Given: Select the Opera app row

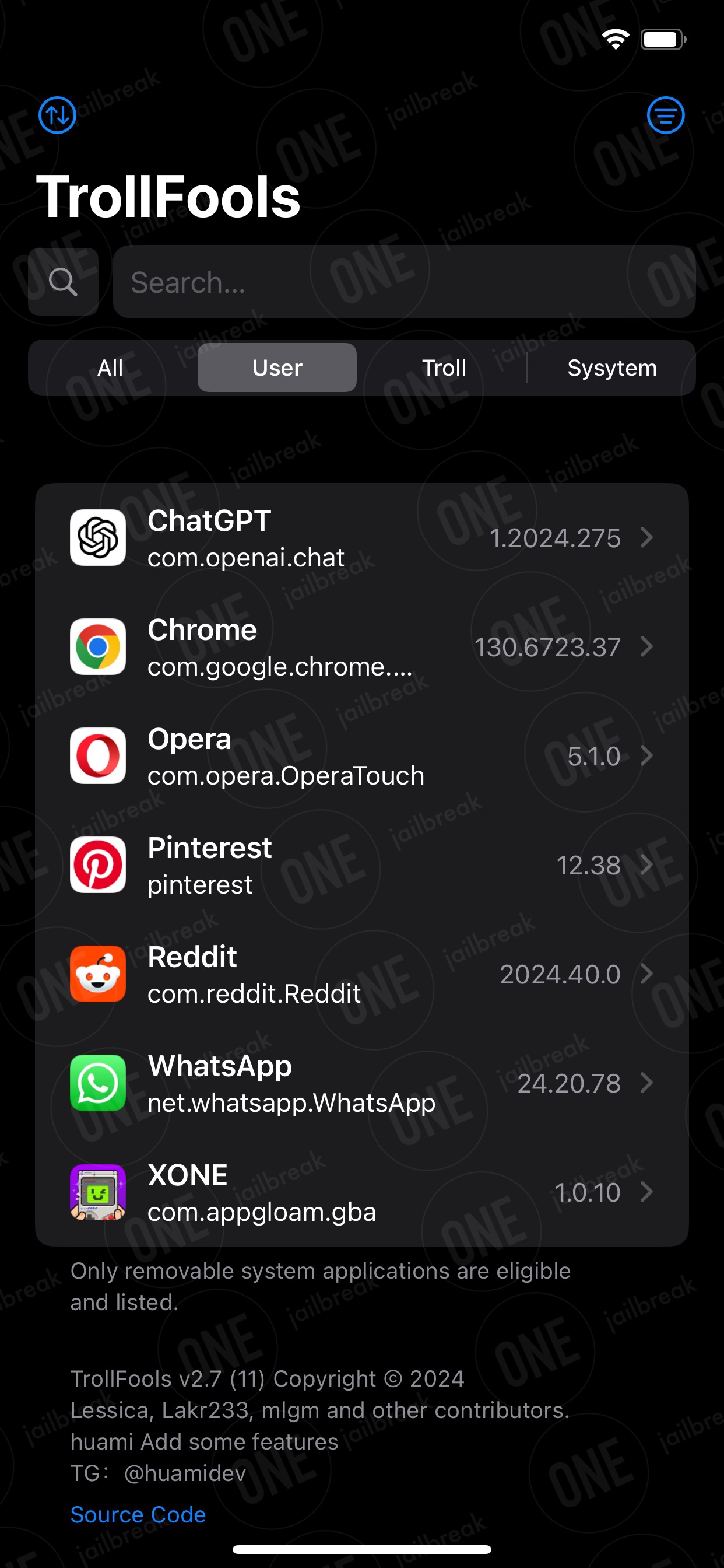Looking at the screenshot, I should pos(362,756).
